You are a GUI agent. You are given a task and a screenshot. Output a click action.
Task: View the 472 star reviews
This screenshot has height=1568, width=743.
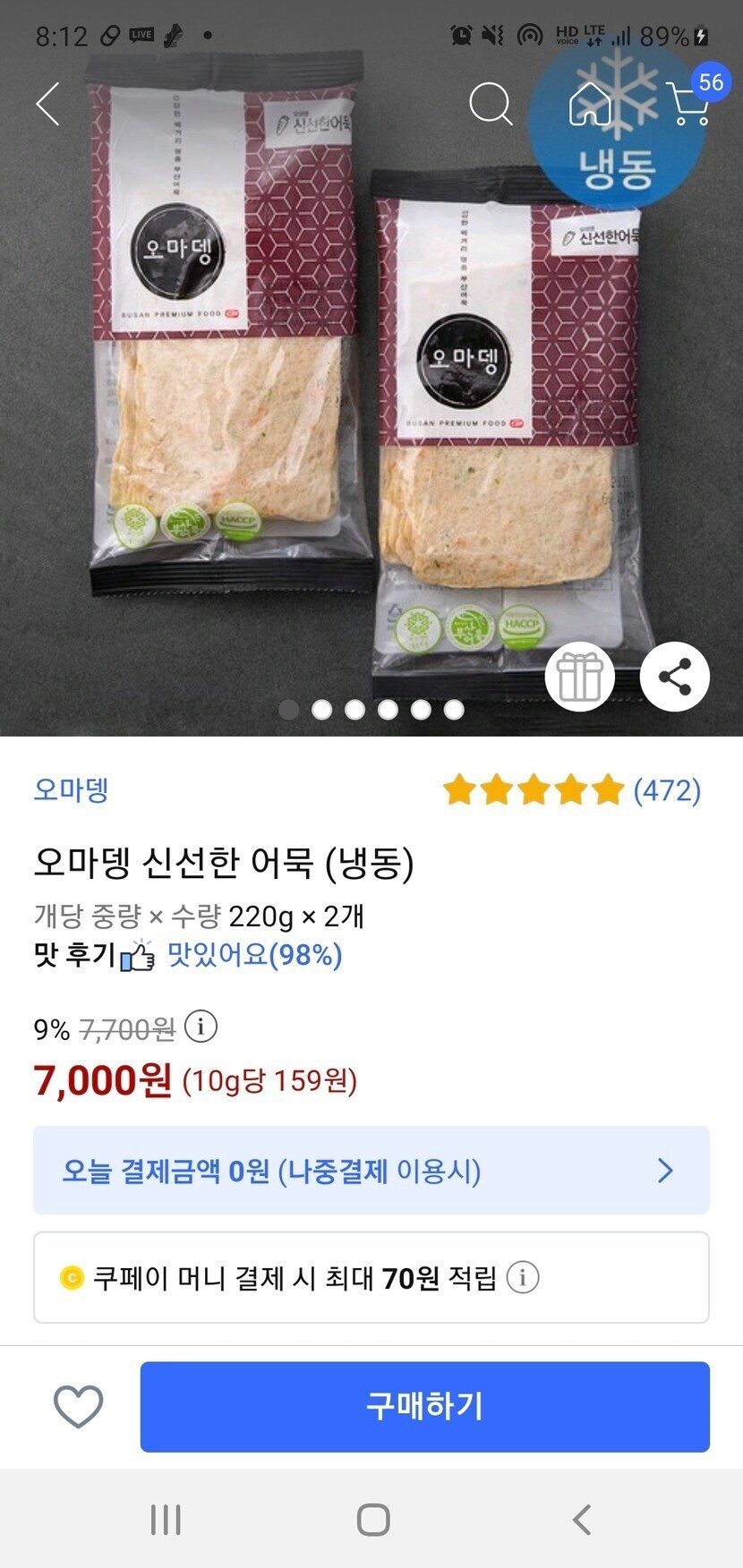[571, 790]
